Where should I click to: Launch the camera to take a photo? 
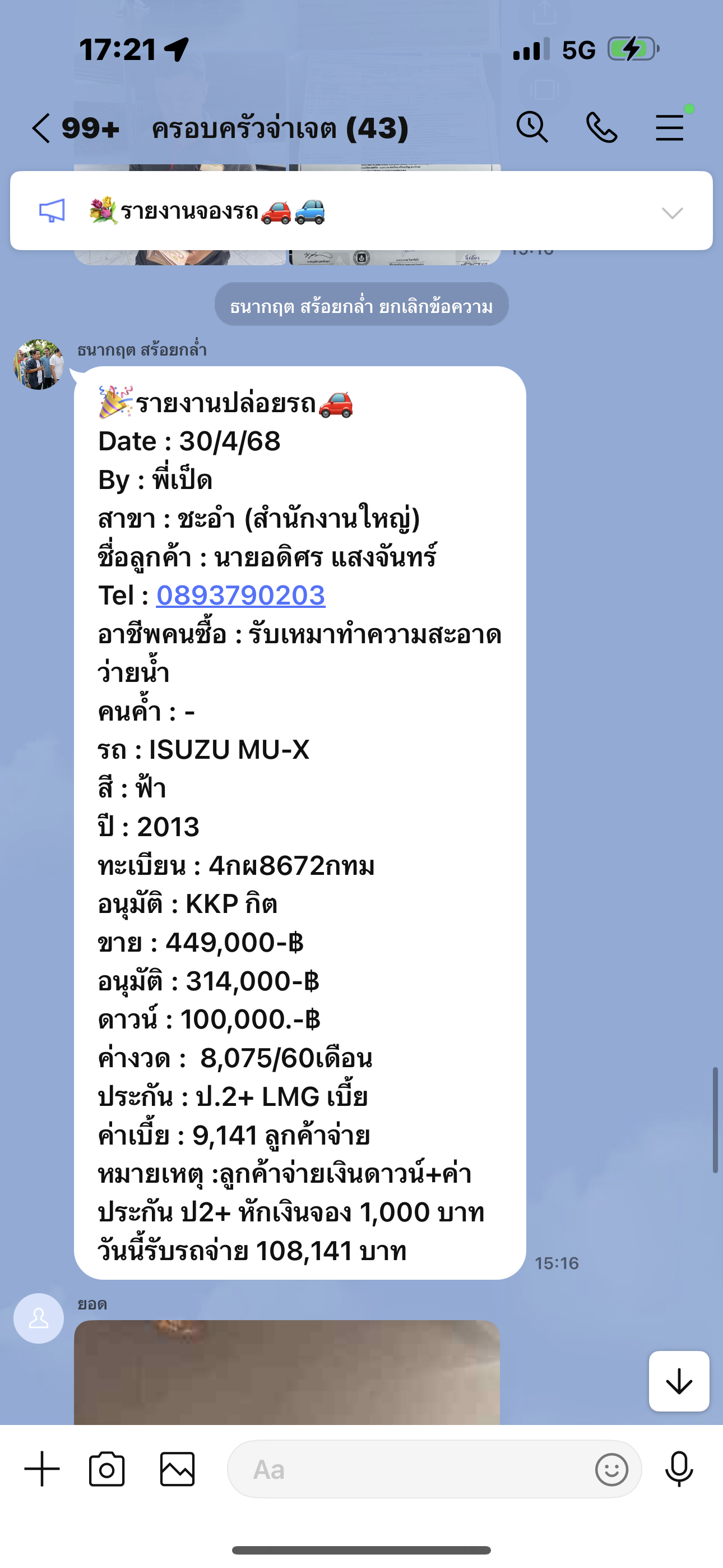click(x=107, y=1469)
